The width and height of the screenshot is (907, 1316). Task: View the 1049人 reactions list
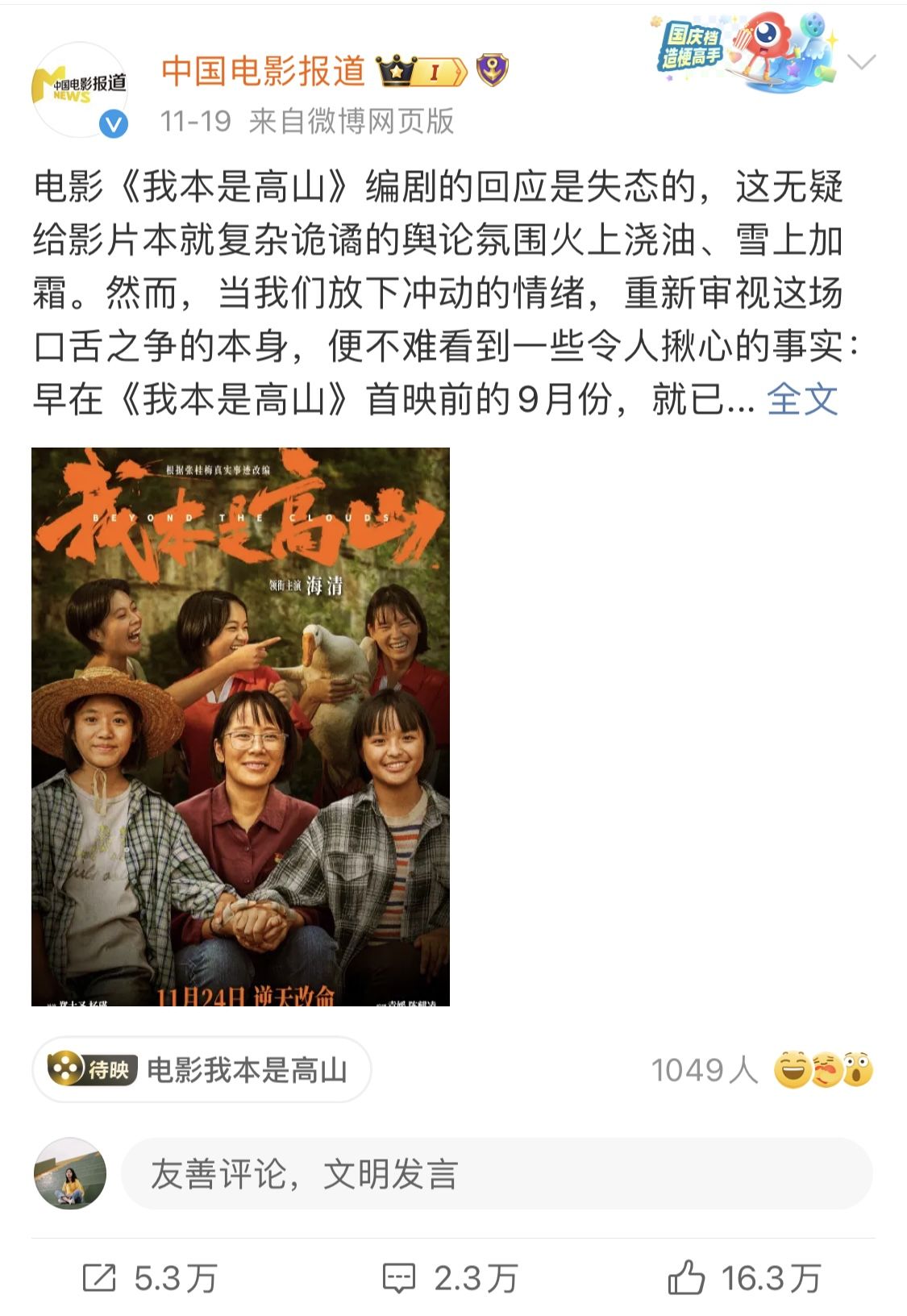[x=761, y=1070]
